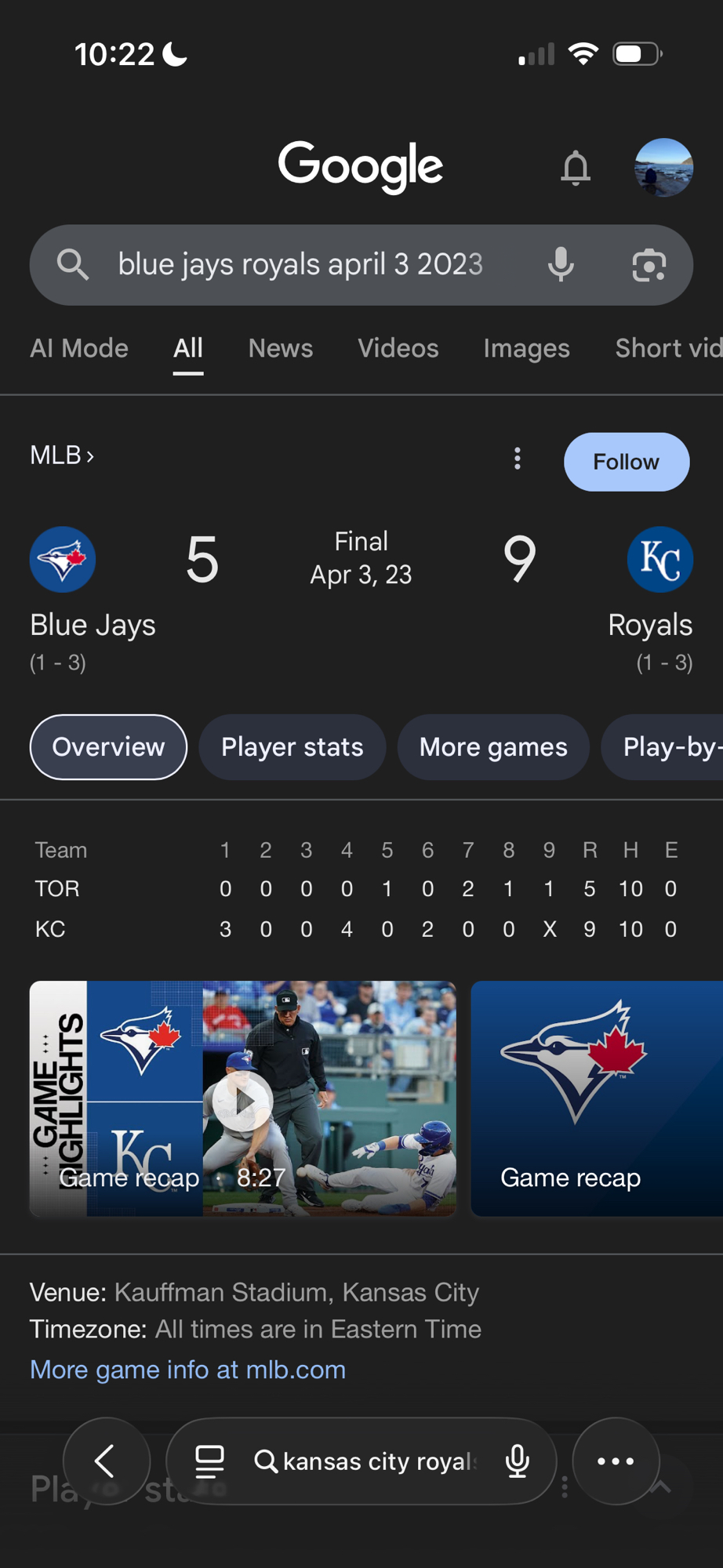Switch to the Images tab
The image size is (723, 1568).
[526, 348]
